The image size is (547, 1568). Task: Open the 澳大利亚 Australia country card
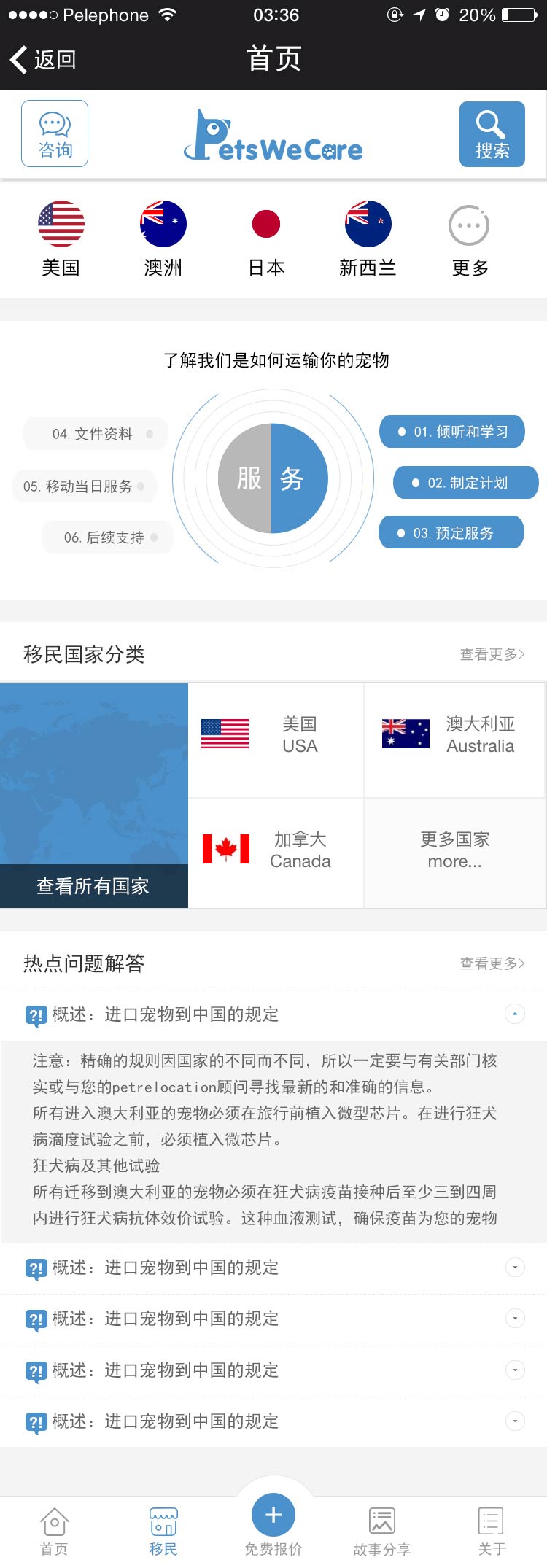click(x=454, y=734)
